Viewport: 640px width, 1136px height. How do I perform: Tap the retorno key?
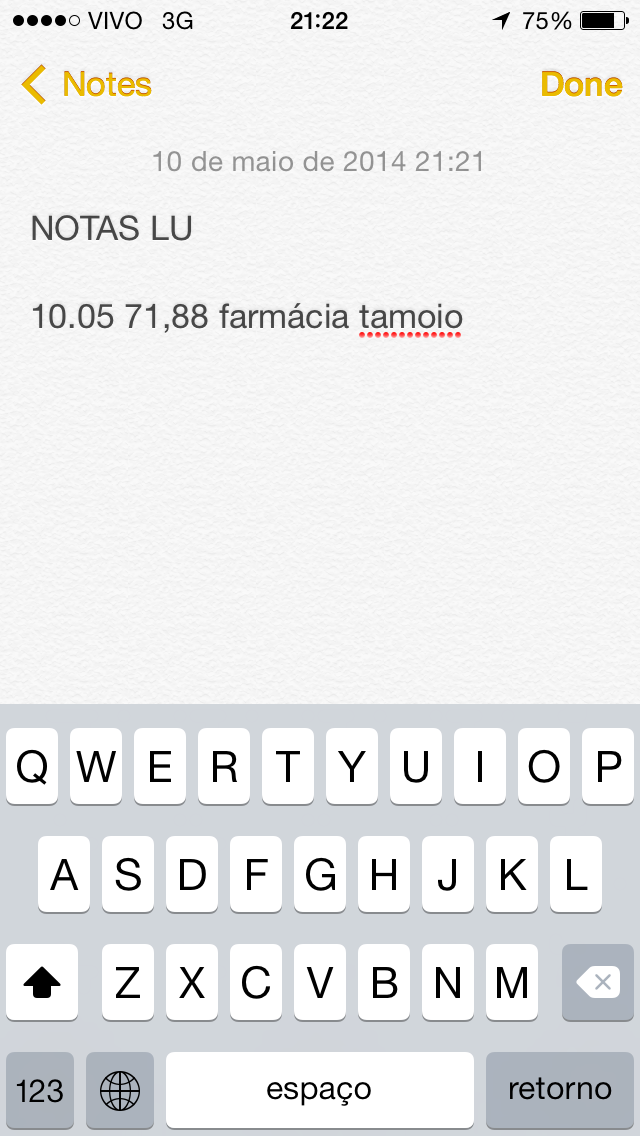click(x=560, y=1090)
